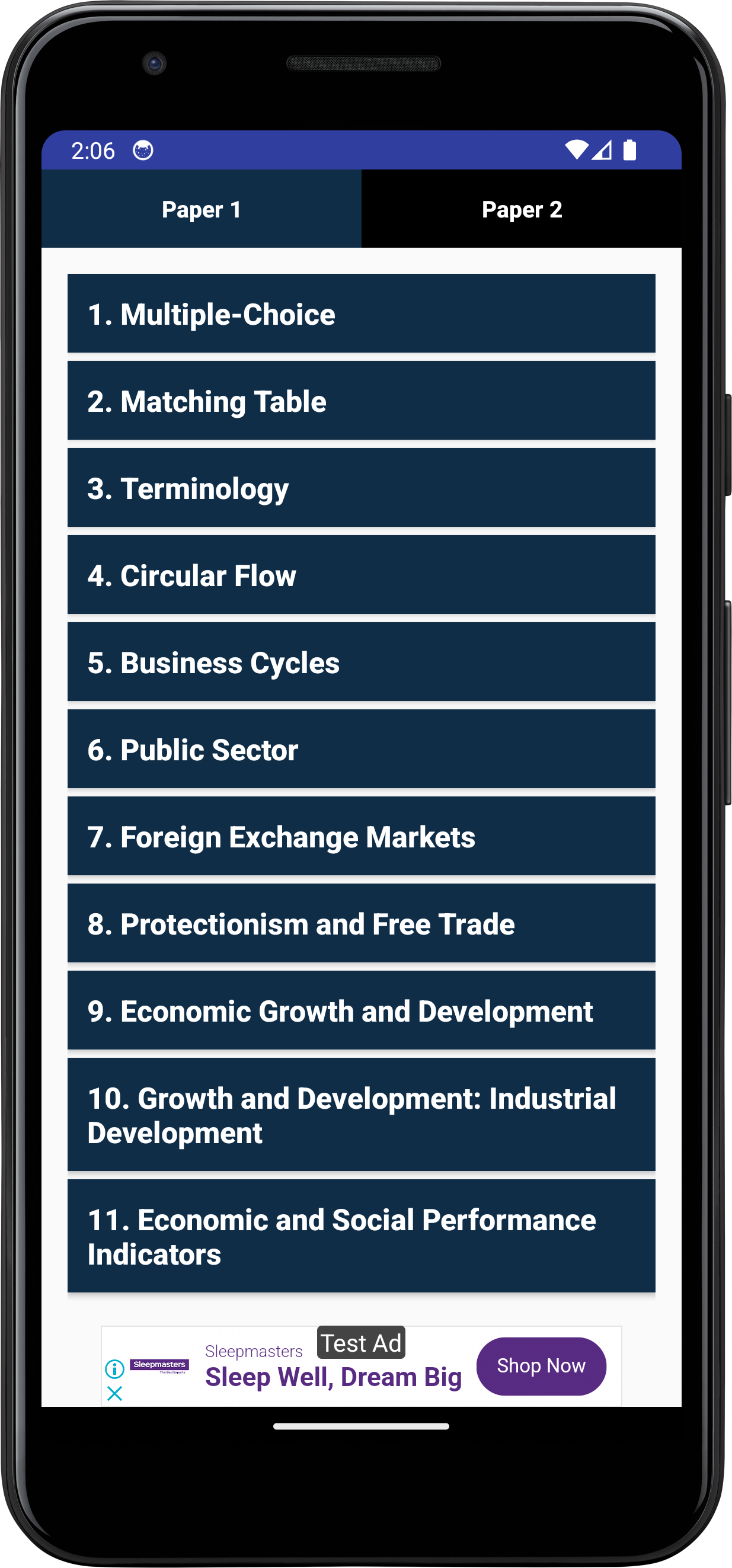The image size is (732, 1568).
Task: Open the Public Sector topic
Action: 361,748
